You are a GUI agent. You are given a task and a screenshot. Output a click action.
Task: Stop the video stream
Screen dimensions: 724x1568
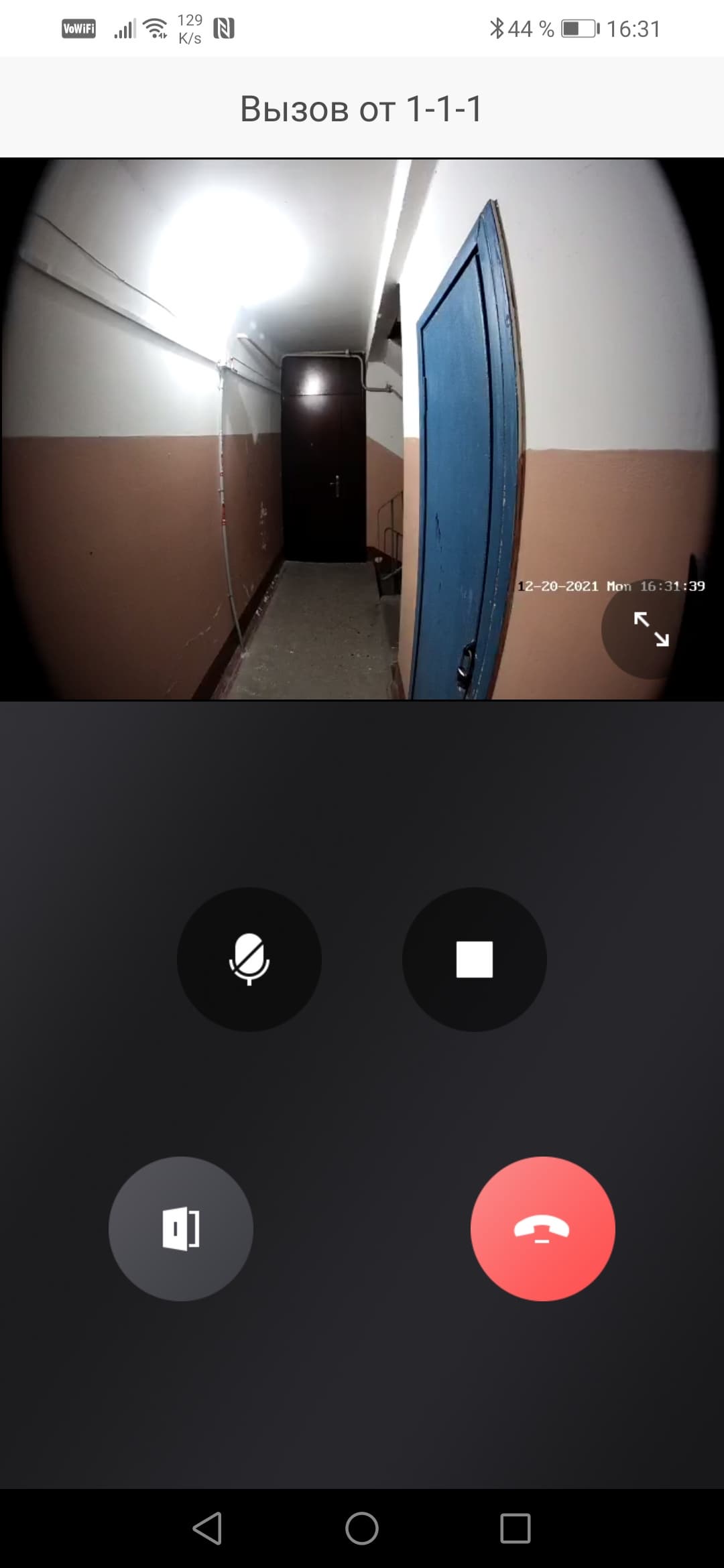[x=474, y=960]
